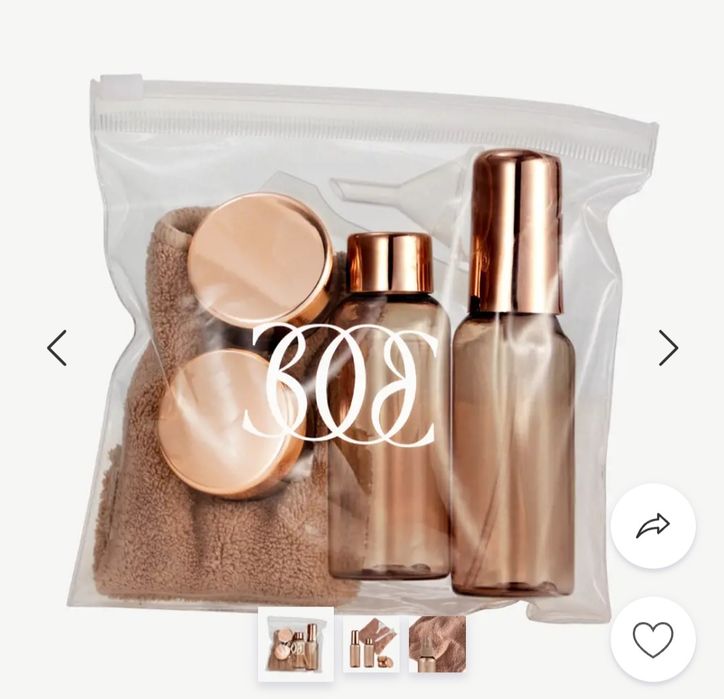
Task: Select the middle thumbnail showing the bottles
Action: pos(371,644)
